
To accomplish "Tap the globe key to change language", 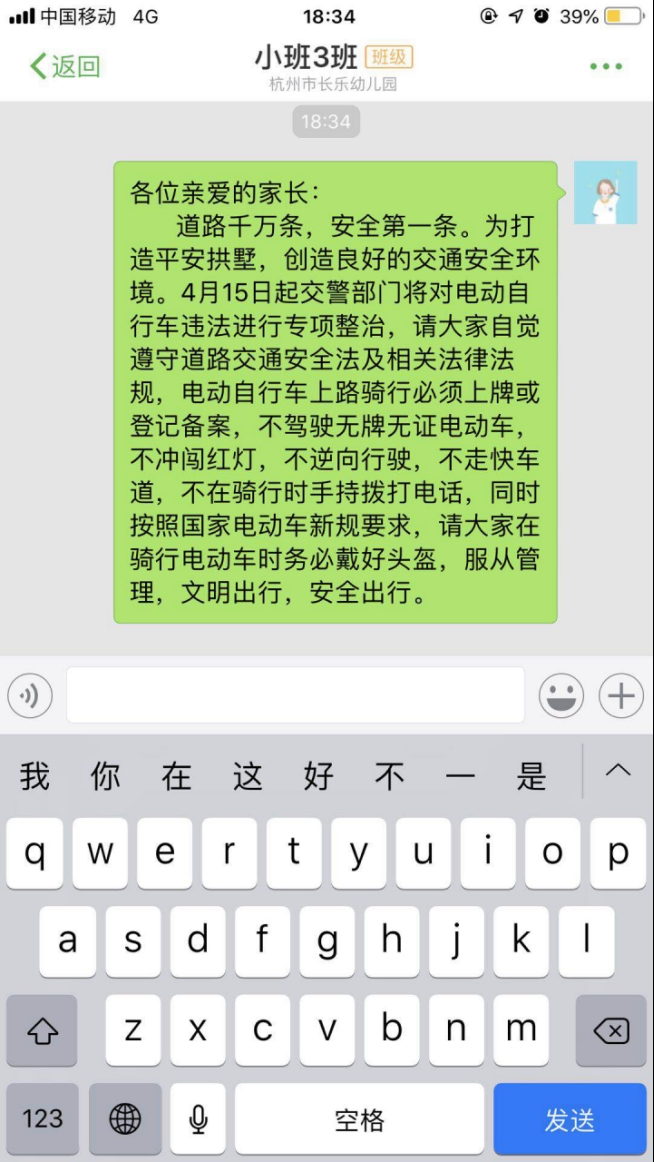I will point(125,1119).
